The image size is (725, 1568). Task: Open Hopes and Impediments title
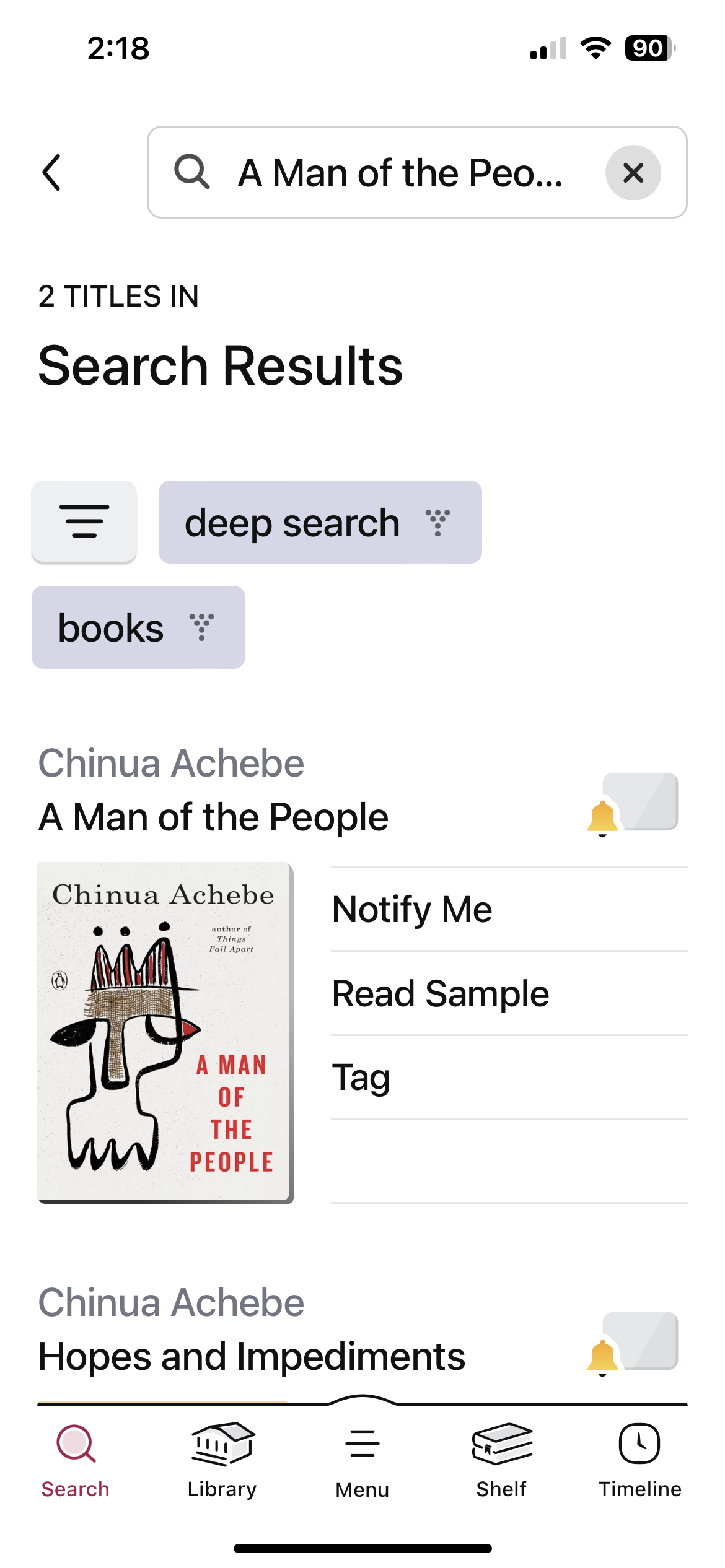[251, 1356]
